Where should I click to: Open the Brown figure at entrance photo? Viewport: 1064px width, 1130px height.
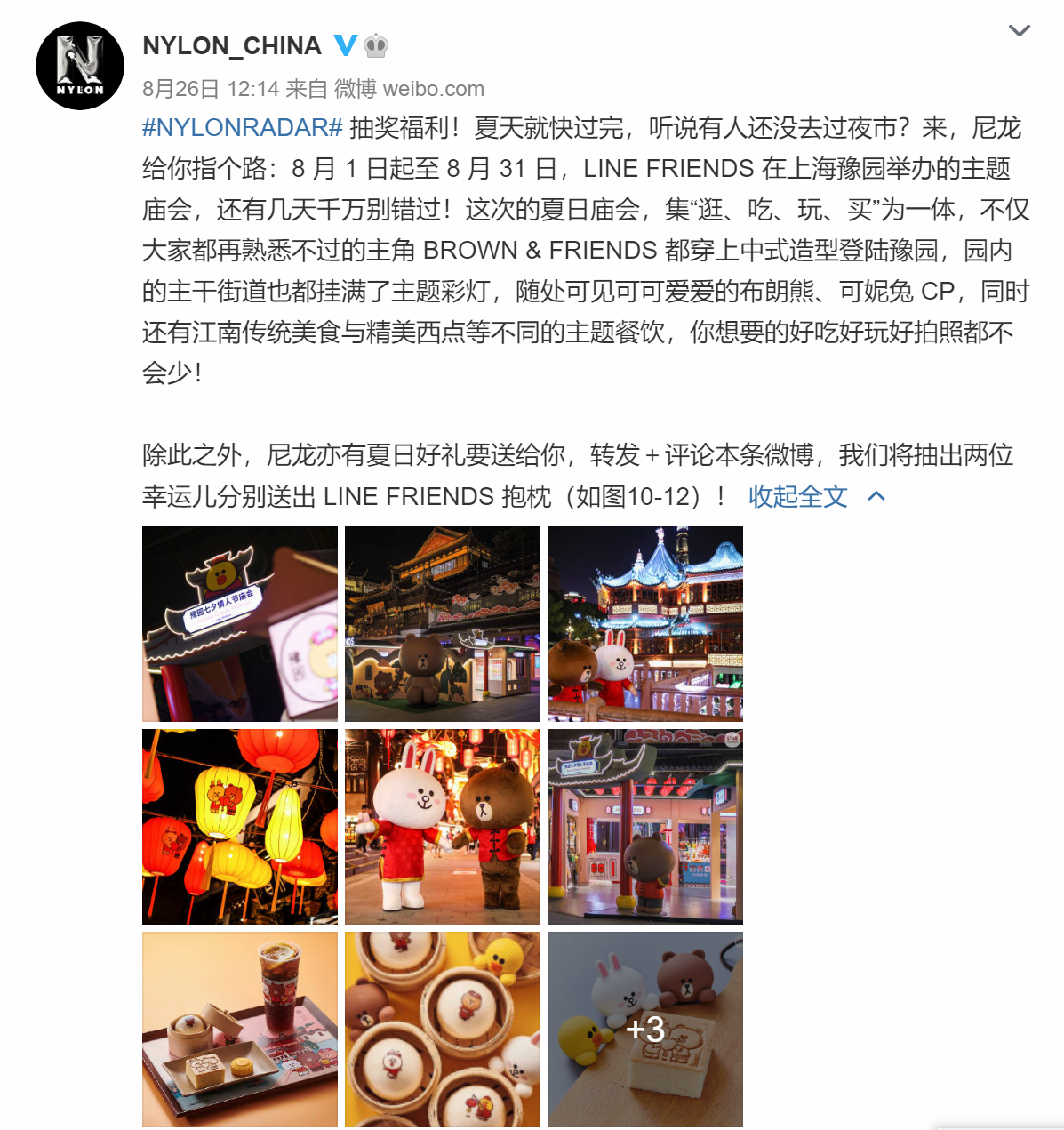645,826
